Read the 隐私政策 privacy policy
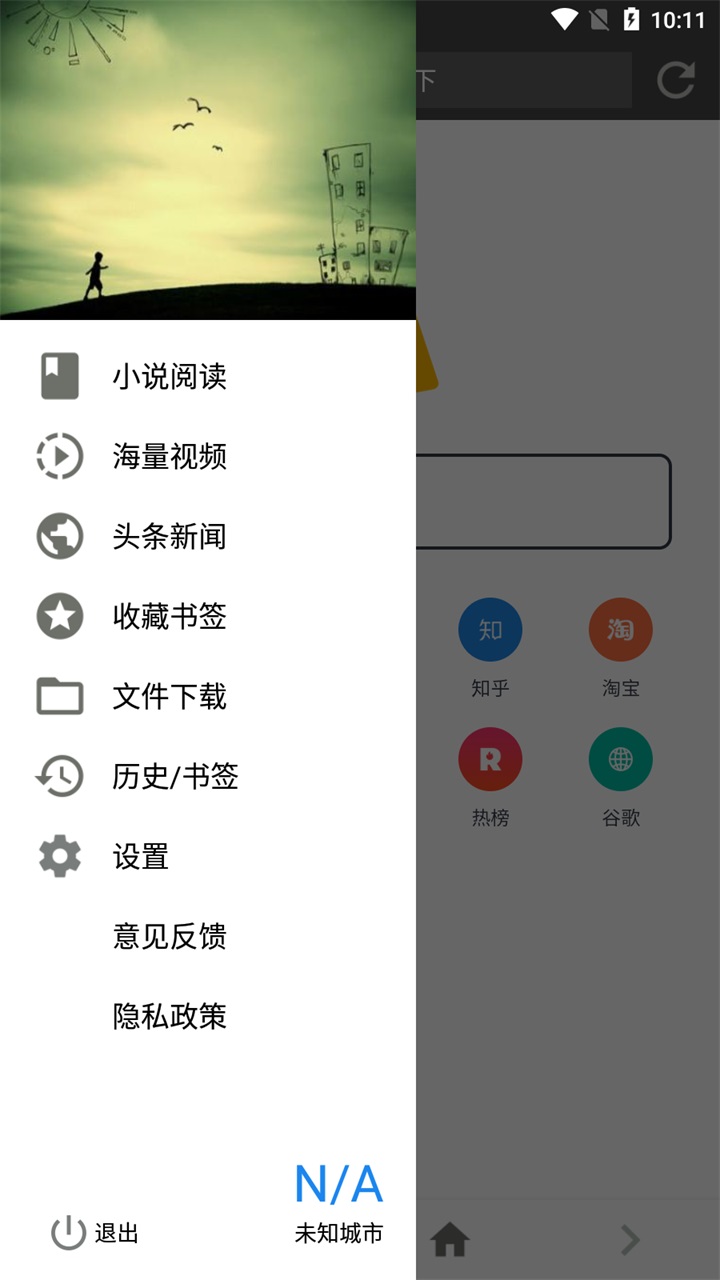 point(170,1017)
